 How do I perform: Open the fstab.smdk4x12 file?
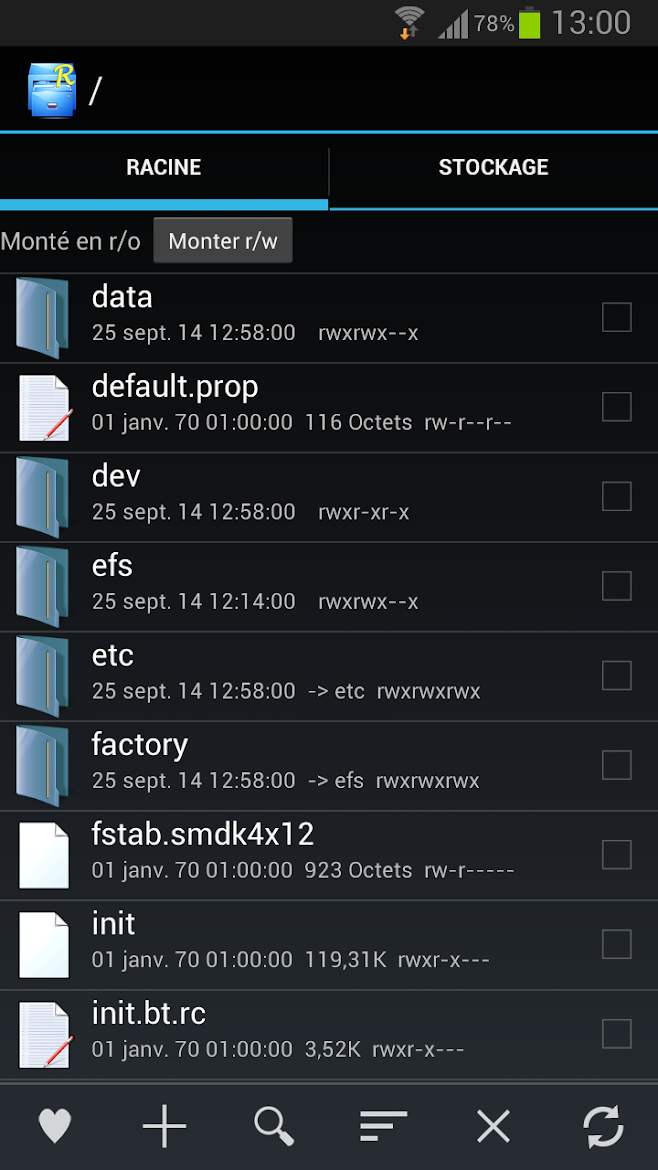pos(203,835)
